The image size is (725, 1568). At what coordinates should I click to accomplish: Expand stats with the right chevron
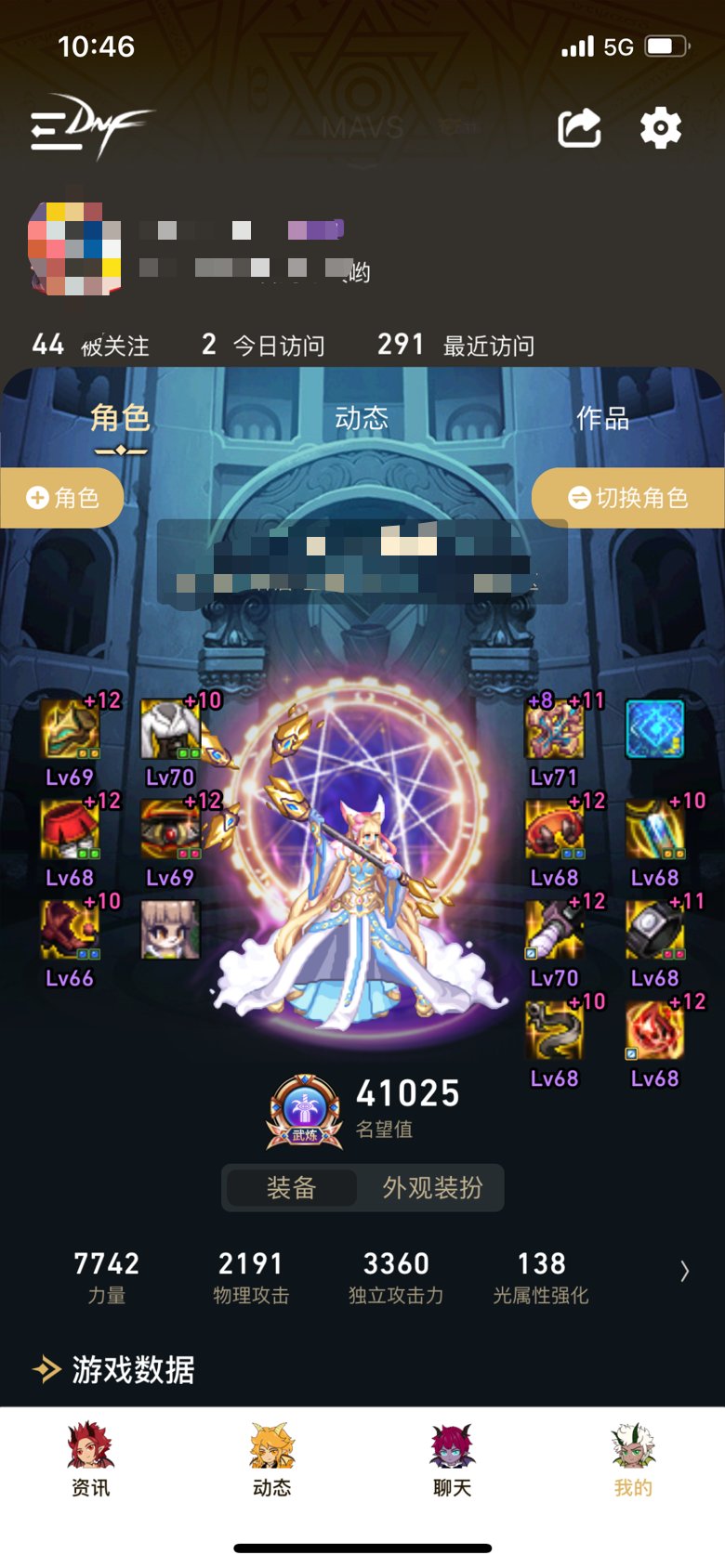[x=685, y=1271]
